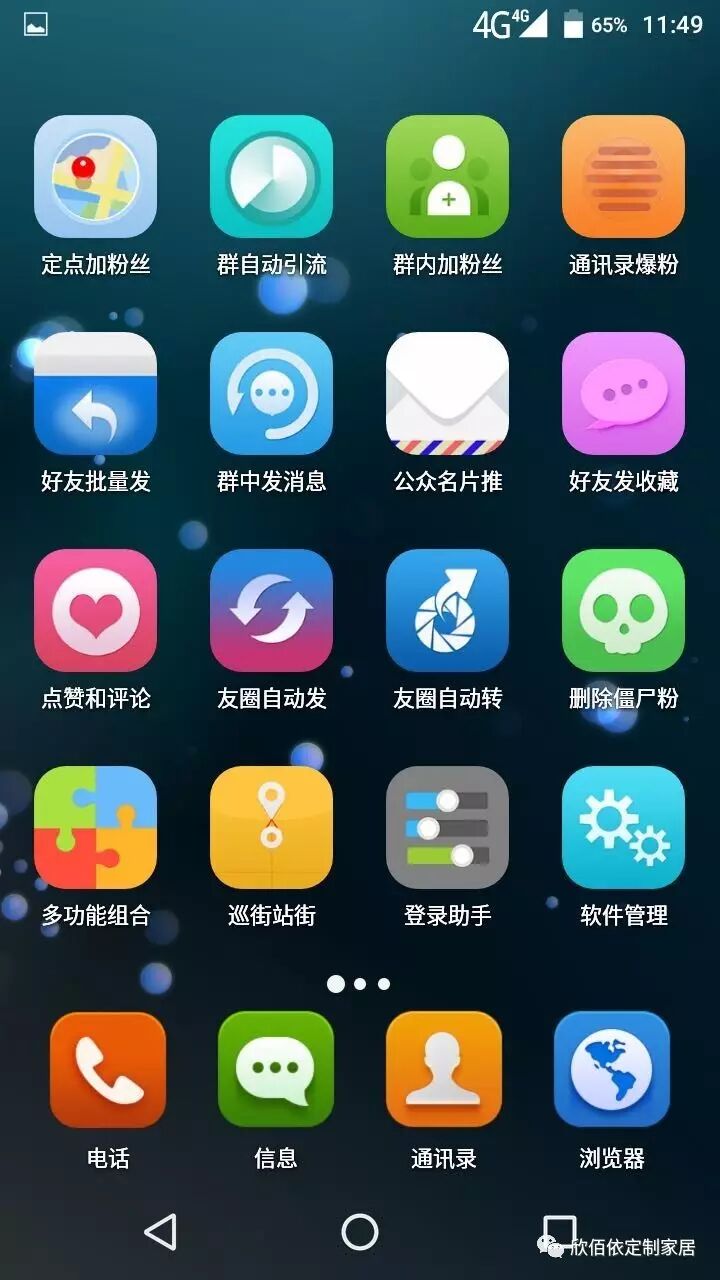Image resolution: width=720 pixels, height=1280 pixels.
Task: Open 友圈自动发 app
Action: 271,610
